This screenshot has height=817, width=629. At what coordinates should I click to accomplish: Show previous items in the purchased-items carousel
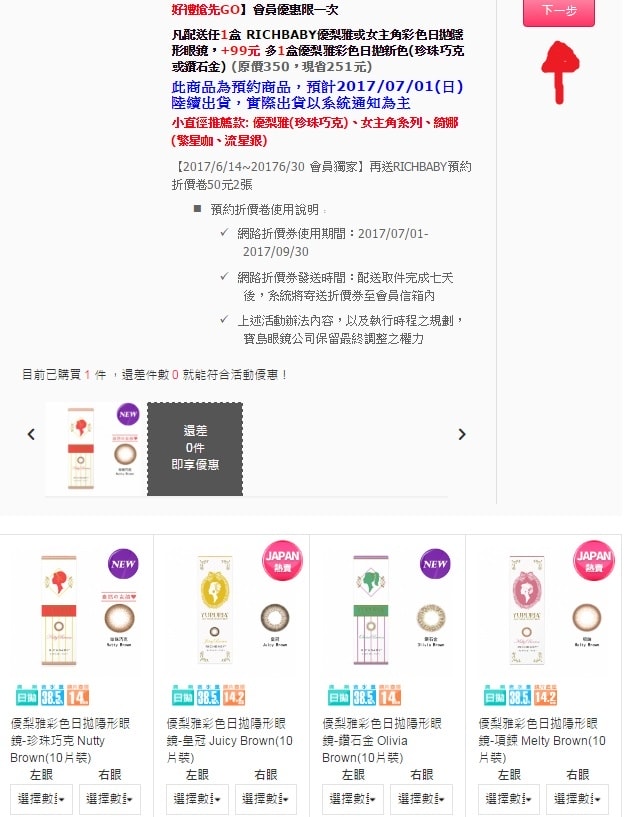coord(31,434)
